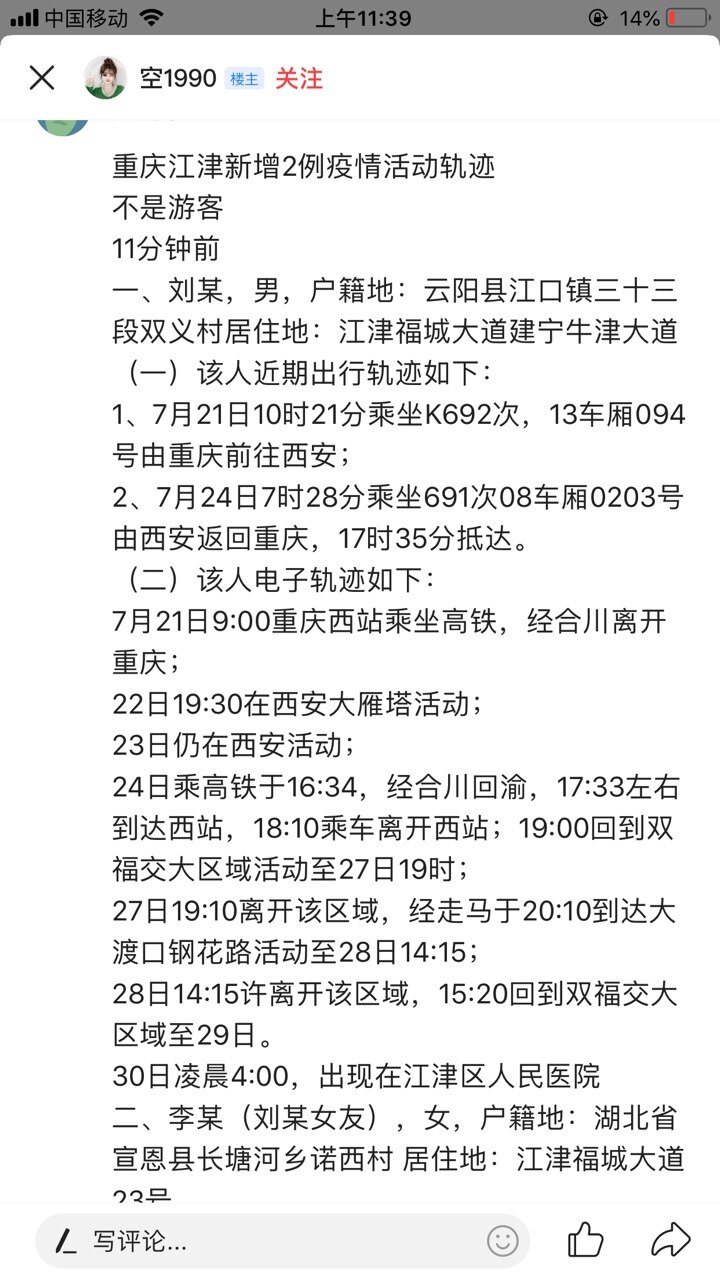Follow user 空1990 via 关注
720x1280 pixels.
(x=299, y=78)
